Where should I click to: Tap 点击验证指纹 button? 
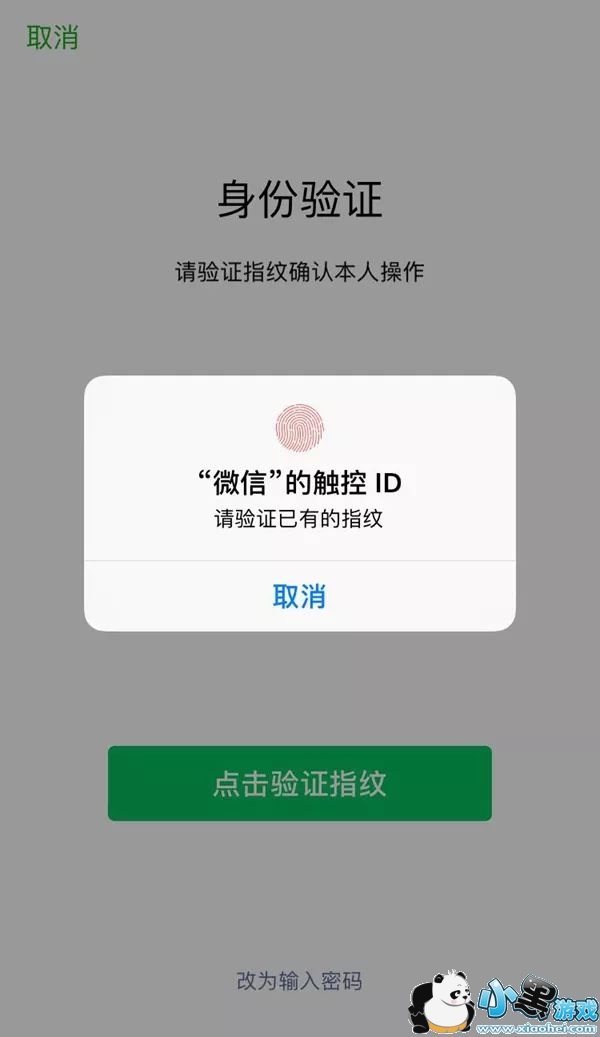(299, 783)
